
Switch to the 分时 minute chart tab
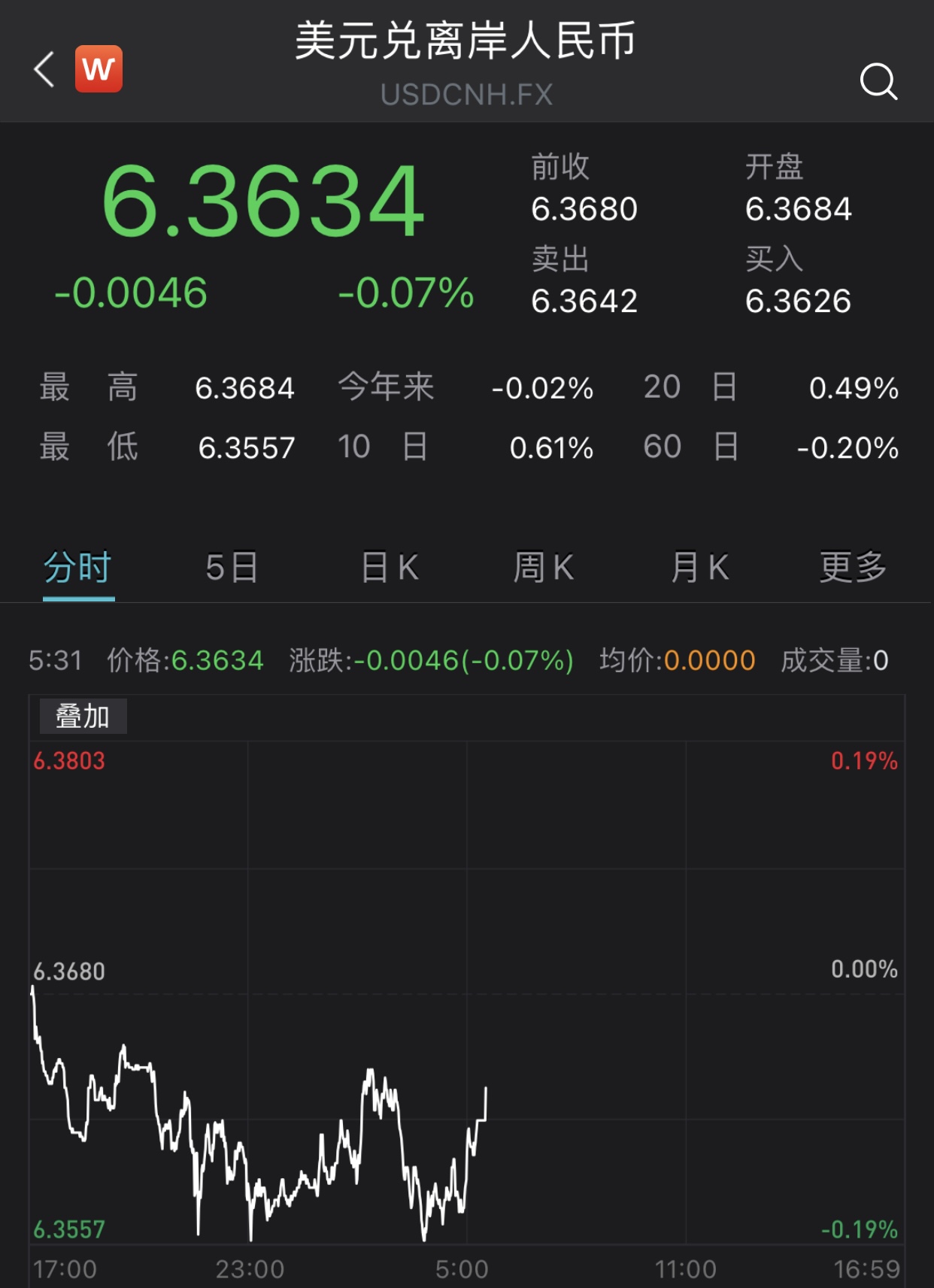(x=77, y=568)
